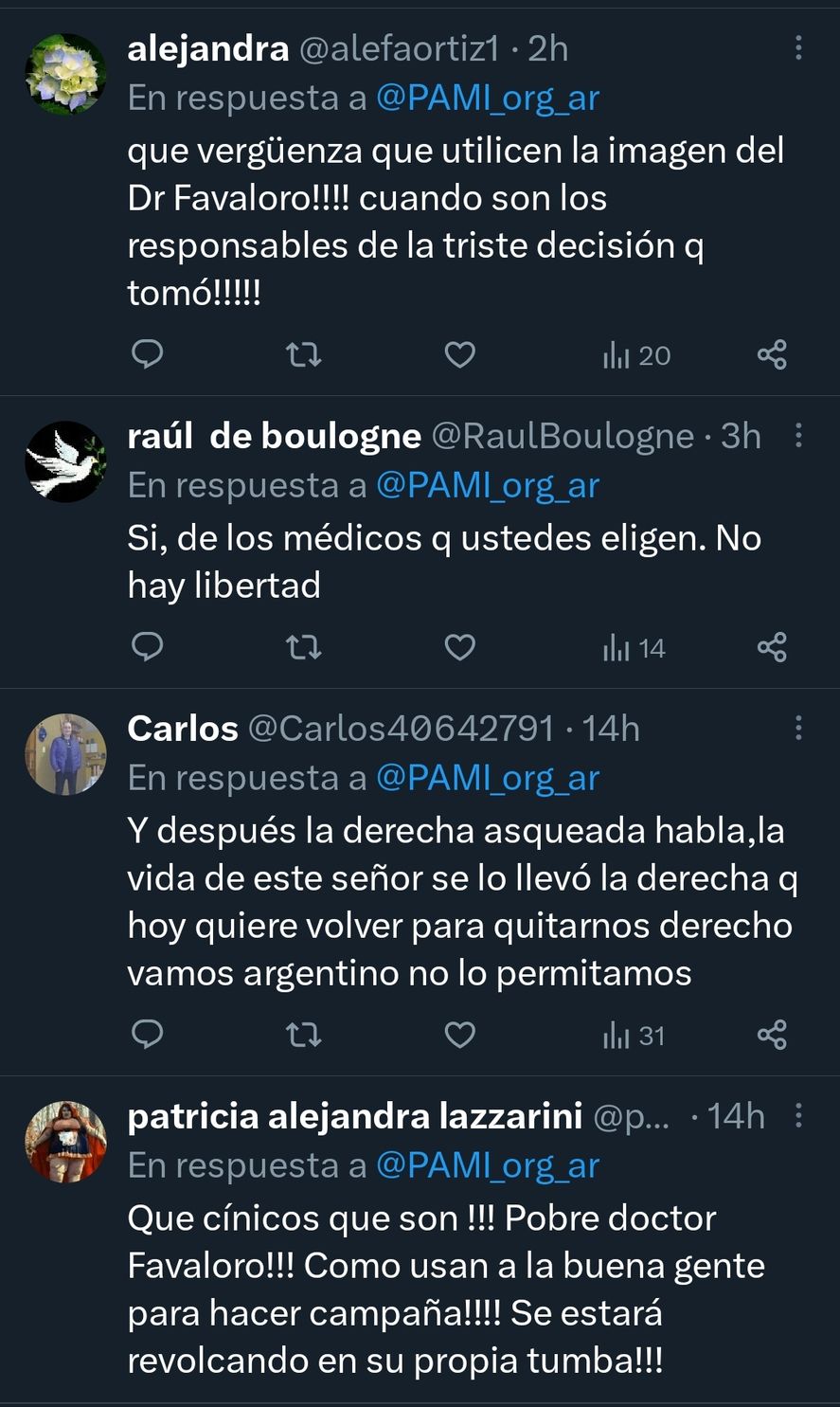840x1407 pixels.
Task: Like Carlos's tweet with the heart icon
Action: pyautogui.click(x=459, y=1035)
